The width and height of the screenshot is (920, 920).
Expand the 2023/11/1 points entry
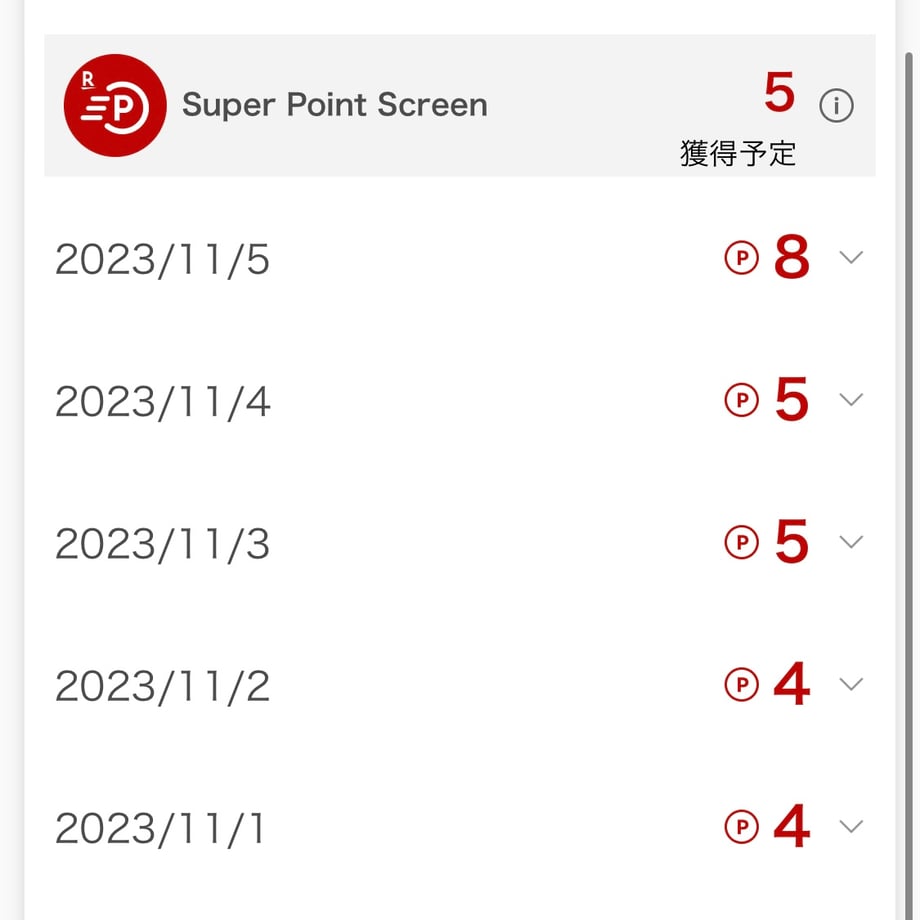[851, 826]
